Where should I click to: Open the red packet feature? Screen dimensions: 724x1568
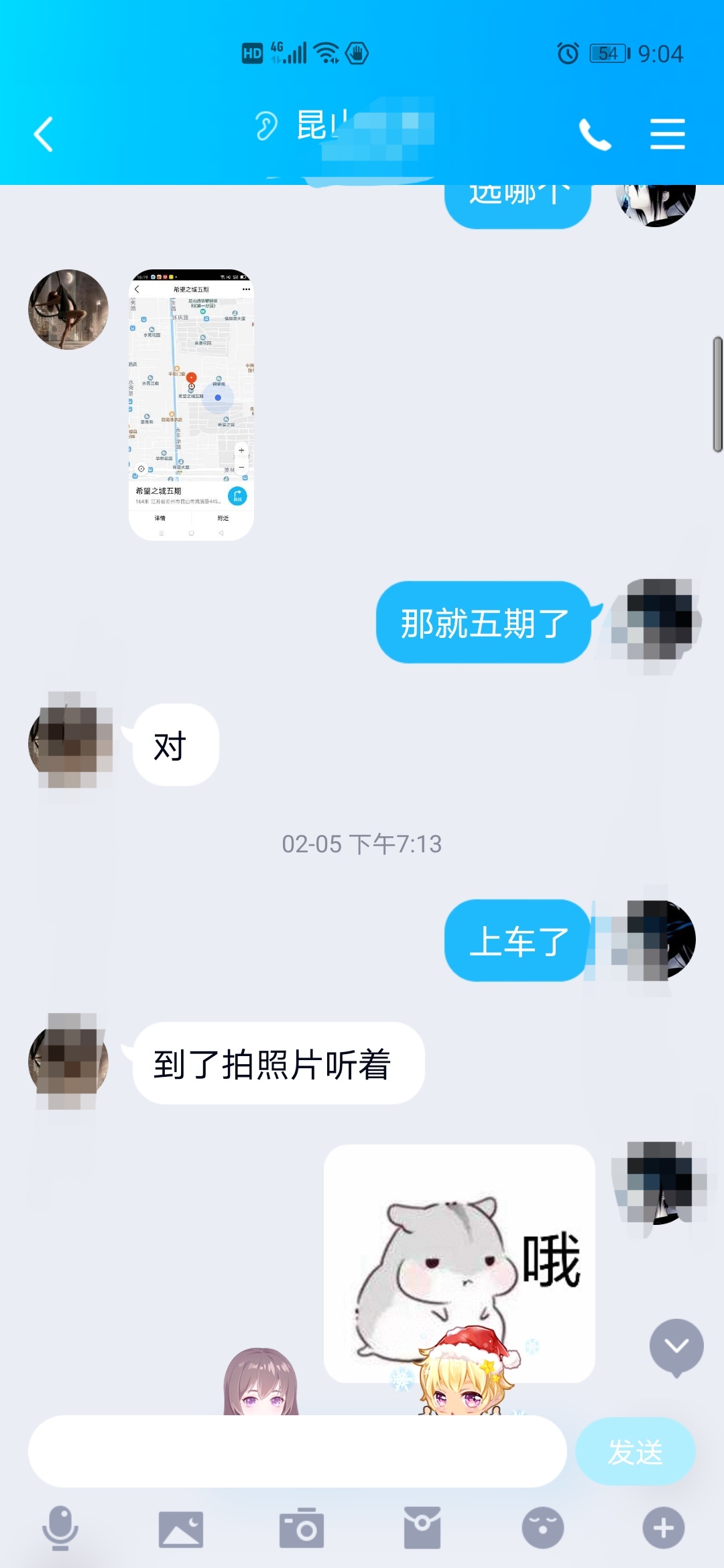coord(421,1528)
